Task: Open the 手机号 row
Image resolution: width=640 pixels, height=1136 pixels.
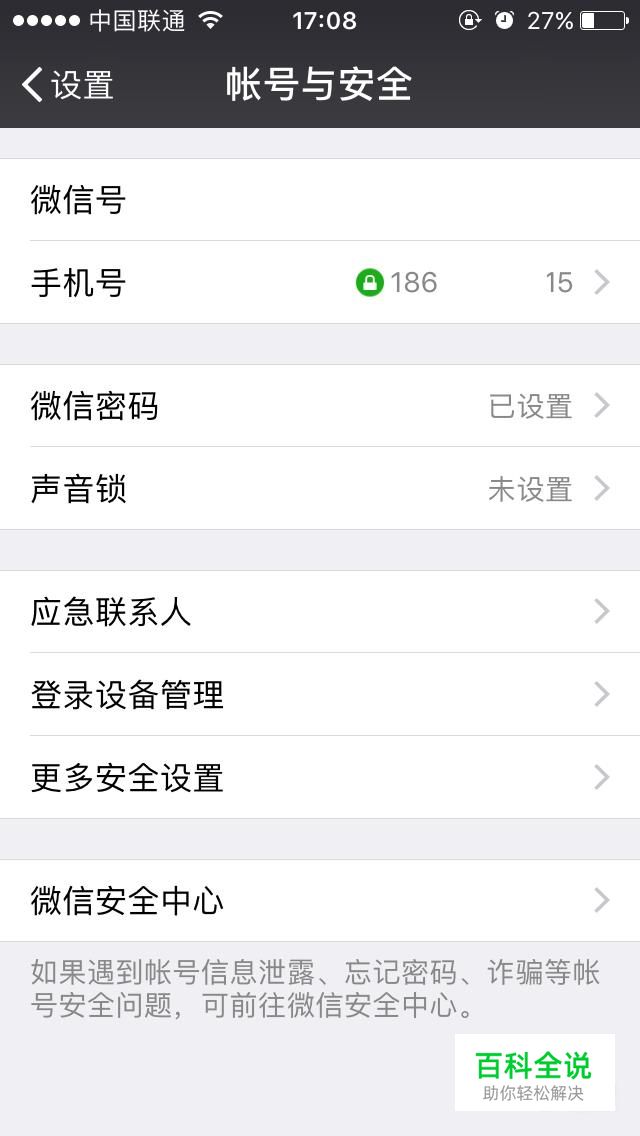Action: [x=320, y=283]
